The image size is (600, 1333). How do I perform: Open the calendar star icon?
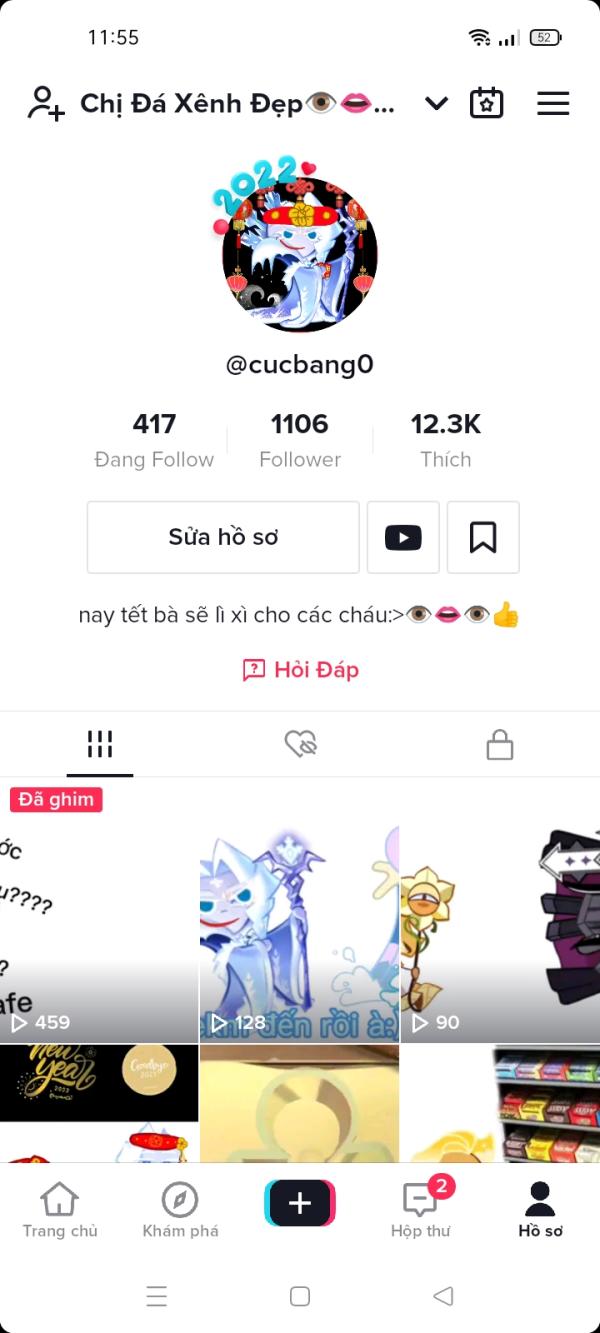tap(487, 103)
